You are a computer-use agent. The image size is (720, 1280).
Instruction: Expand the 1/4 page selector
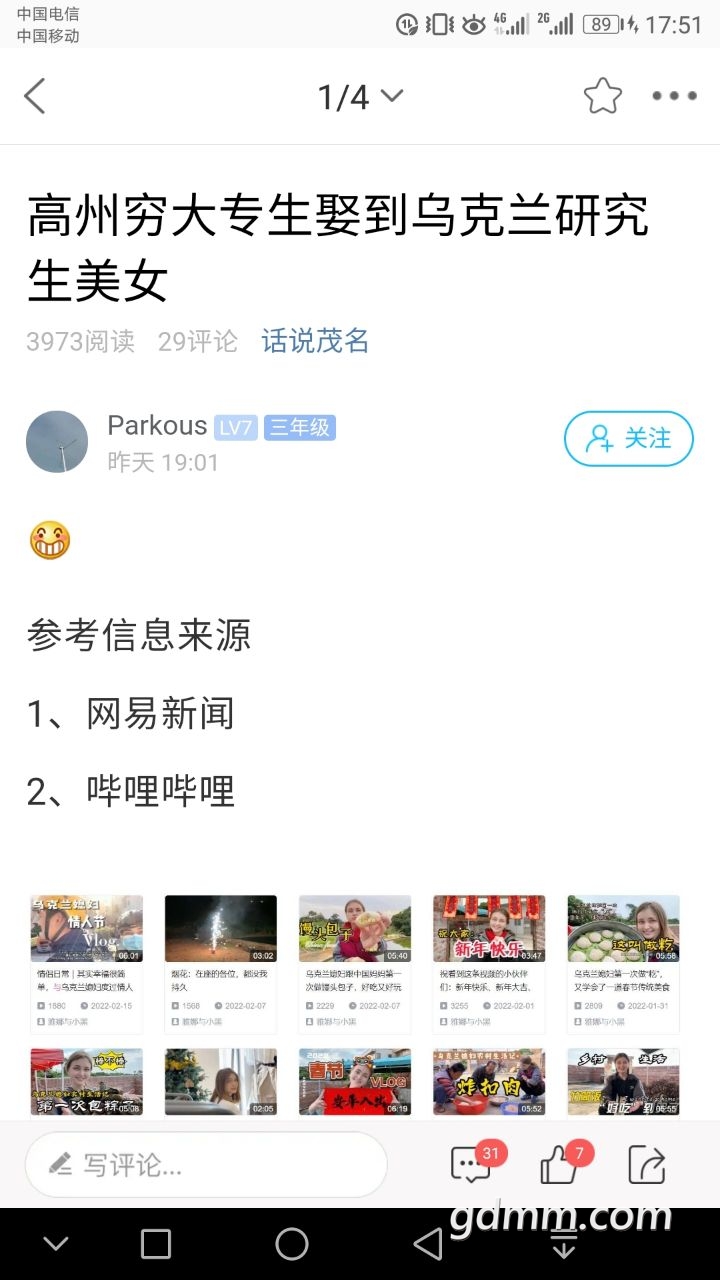(x=360, y=97)
